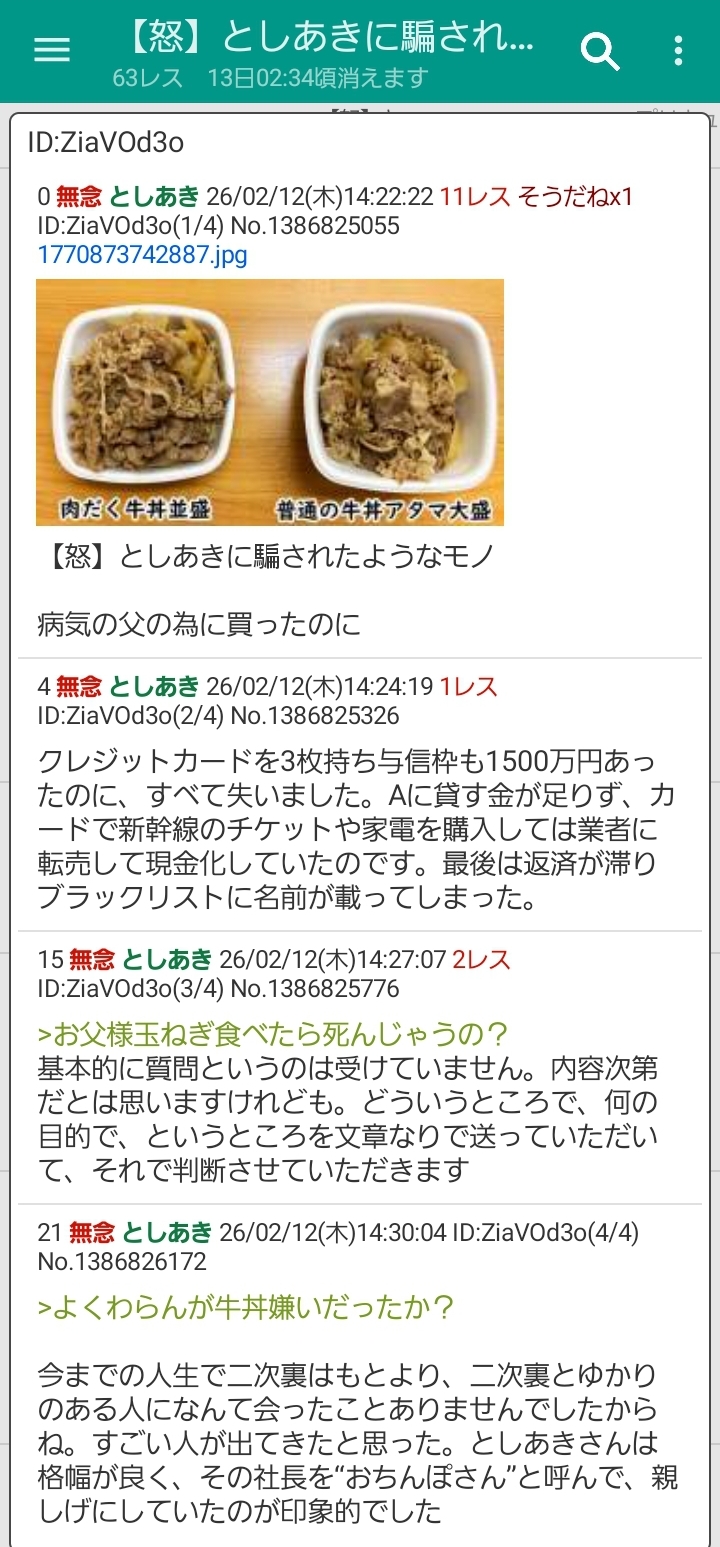Image resolution: width=720 pixels, height=1547 pixels.
Task: Open the overflow options menu
Action: pos(679,50)
